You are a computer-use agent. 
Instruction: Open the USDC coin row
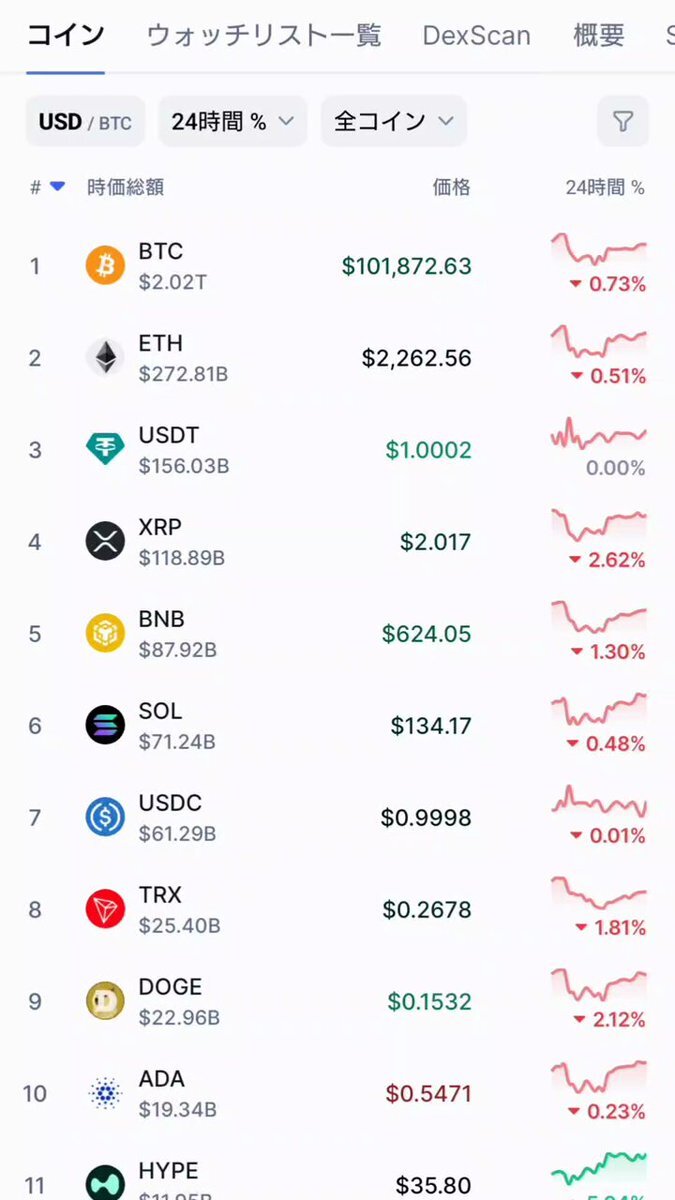pos(337,818)
